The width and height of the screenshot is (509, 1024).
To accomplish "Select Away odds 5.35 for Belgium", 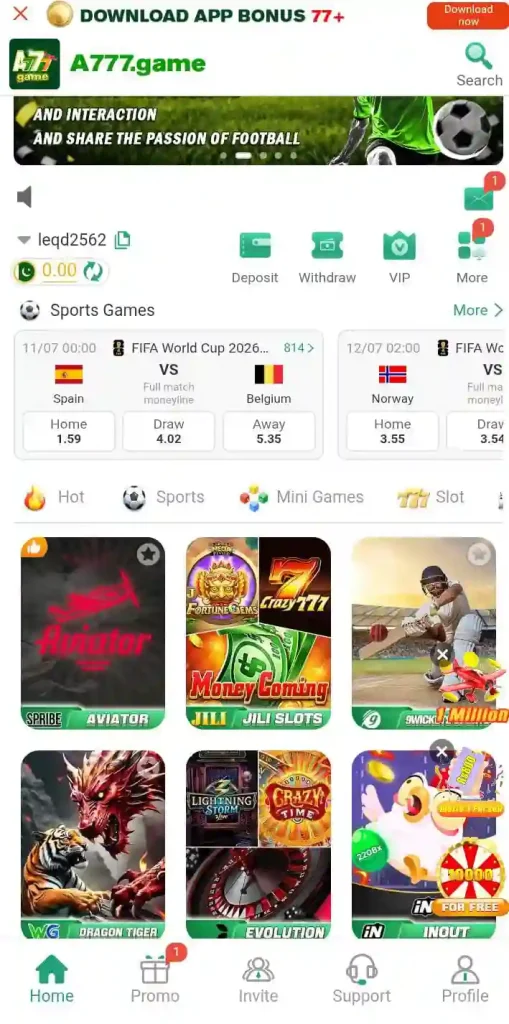I will [x=269, y=431].
